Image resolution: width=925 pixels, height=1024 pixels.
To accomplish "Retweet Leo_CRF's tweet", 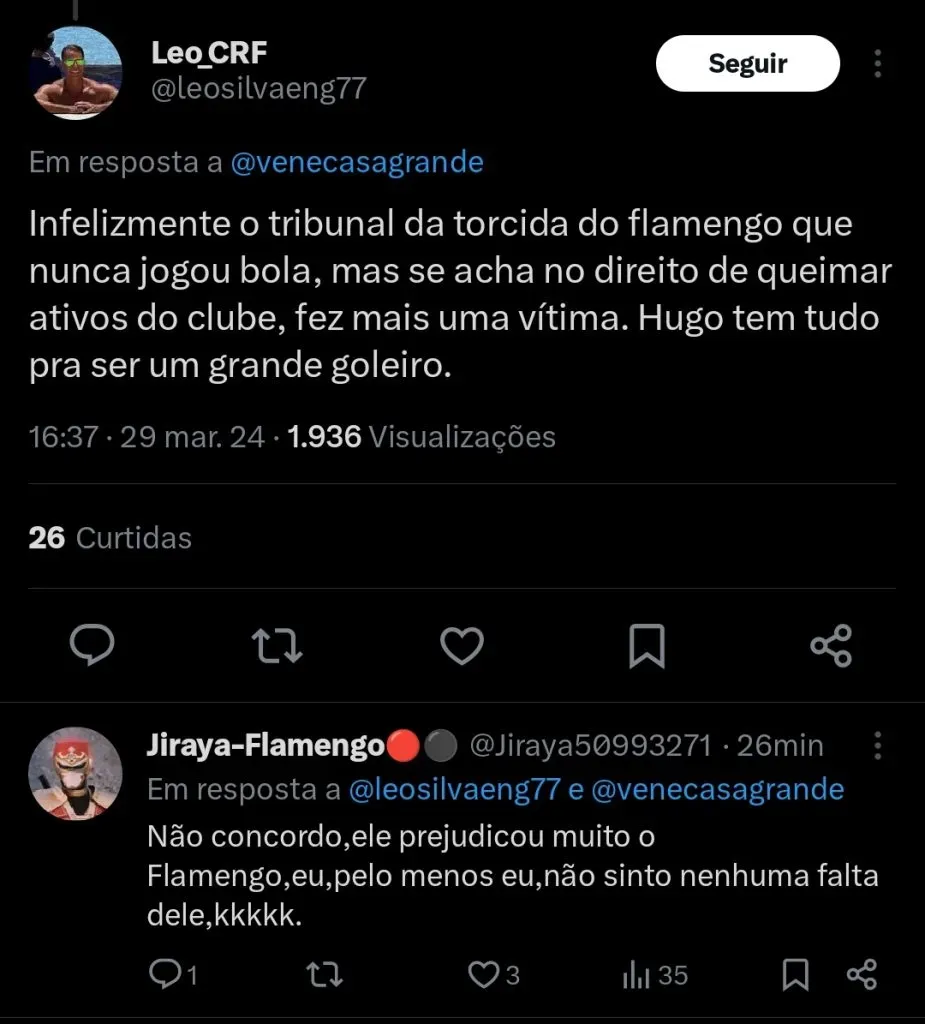I will click(x=277, y=646).
